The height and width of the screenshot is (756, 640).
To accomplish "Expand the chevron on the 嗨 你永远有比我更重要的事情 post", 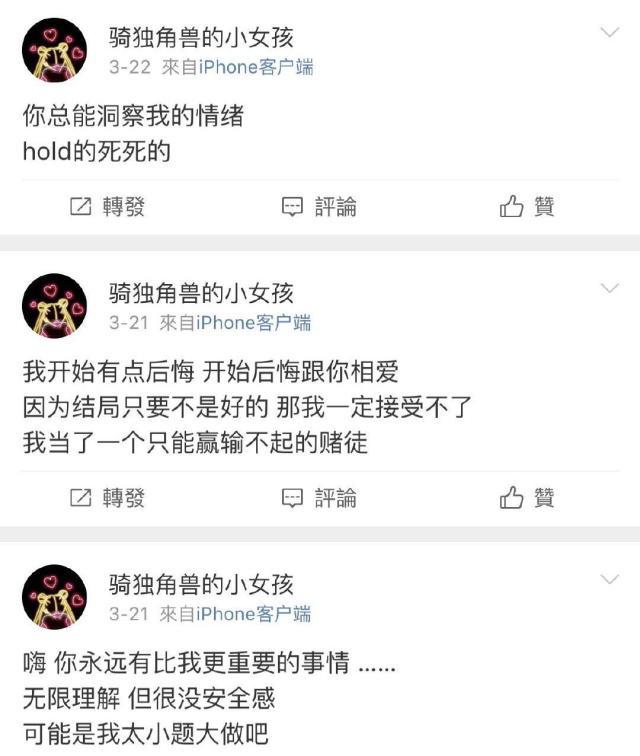I will coord(609,579).
